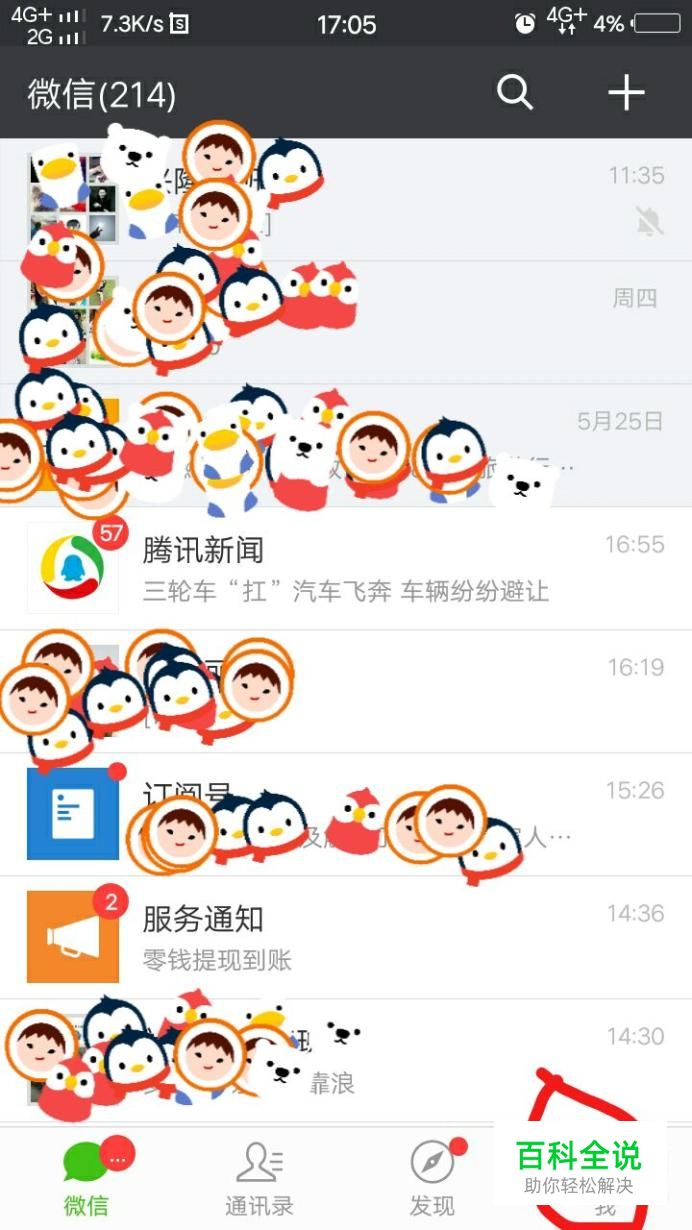Select the 微信 chats tab
Screen dimensions: 692x1230
[x=86, y=1180]
